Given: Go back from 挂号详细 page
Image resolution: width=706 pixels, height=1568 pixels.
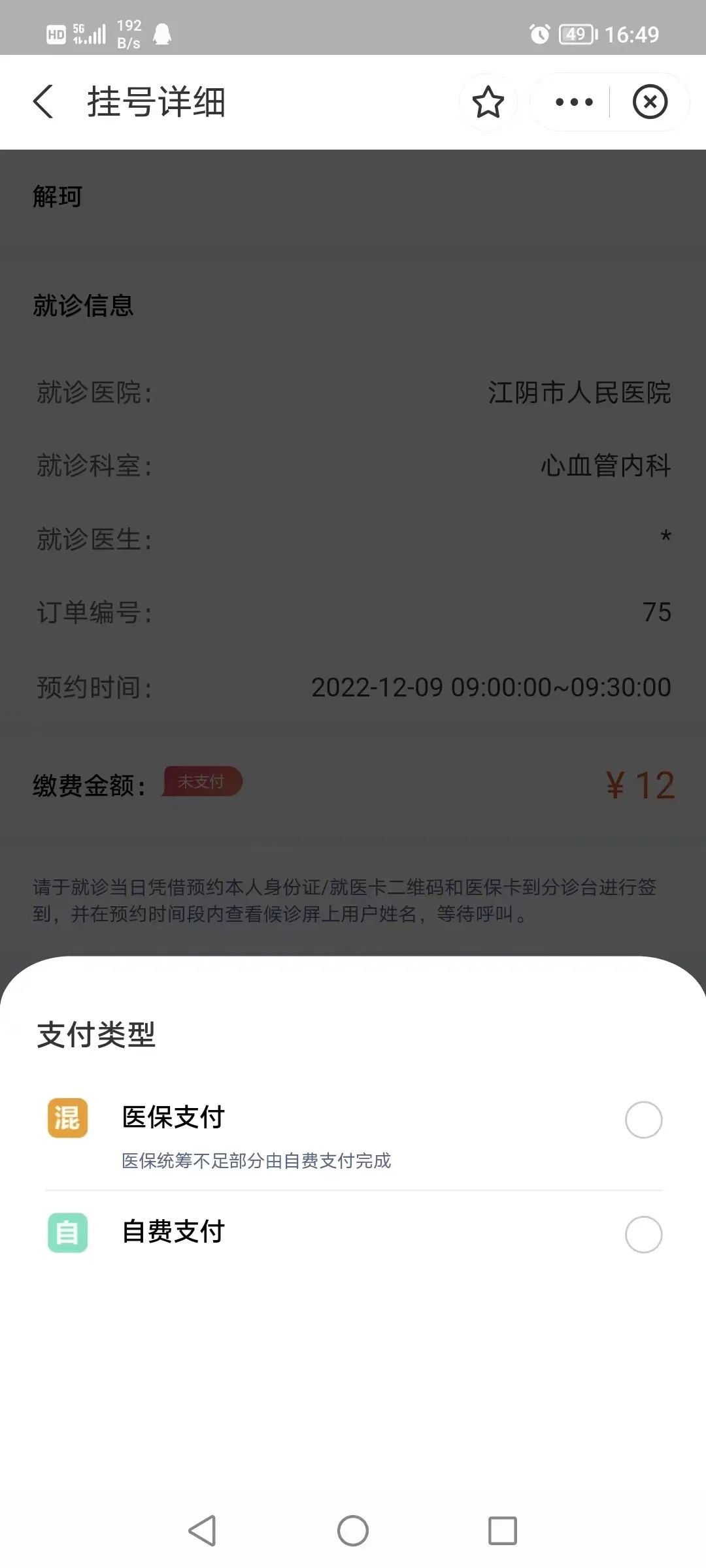Looking at the screenshot, I should [x=43, y=102].
